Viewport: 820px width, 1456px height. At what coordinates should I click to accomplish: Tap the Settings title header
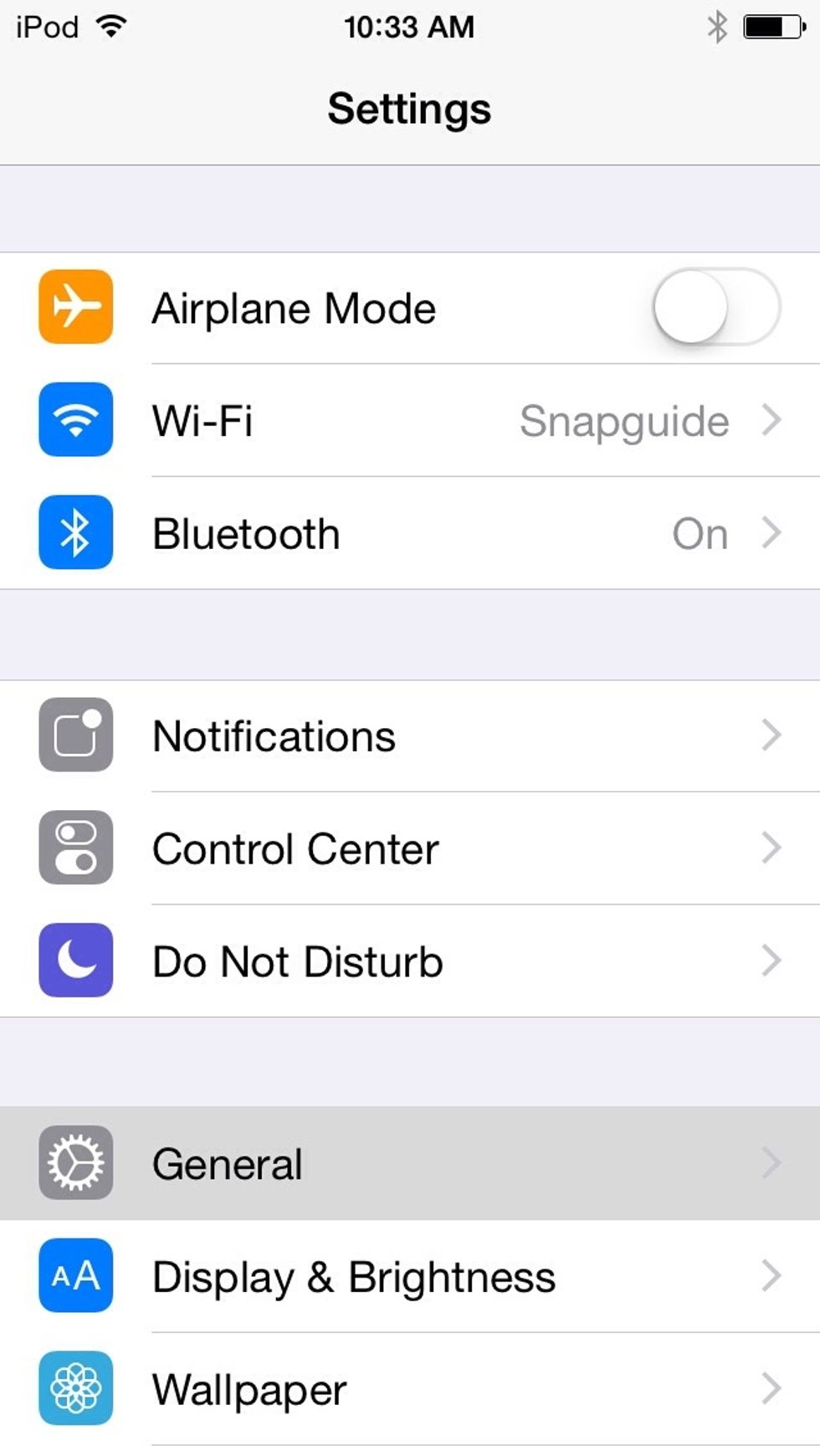click(x=409, y=108)
